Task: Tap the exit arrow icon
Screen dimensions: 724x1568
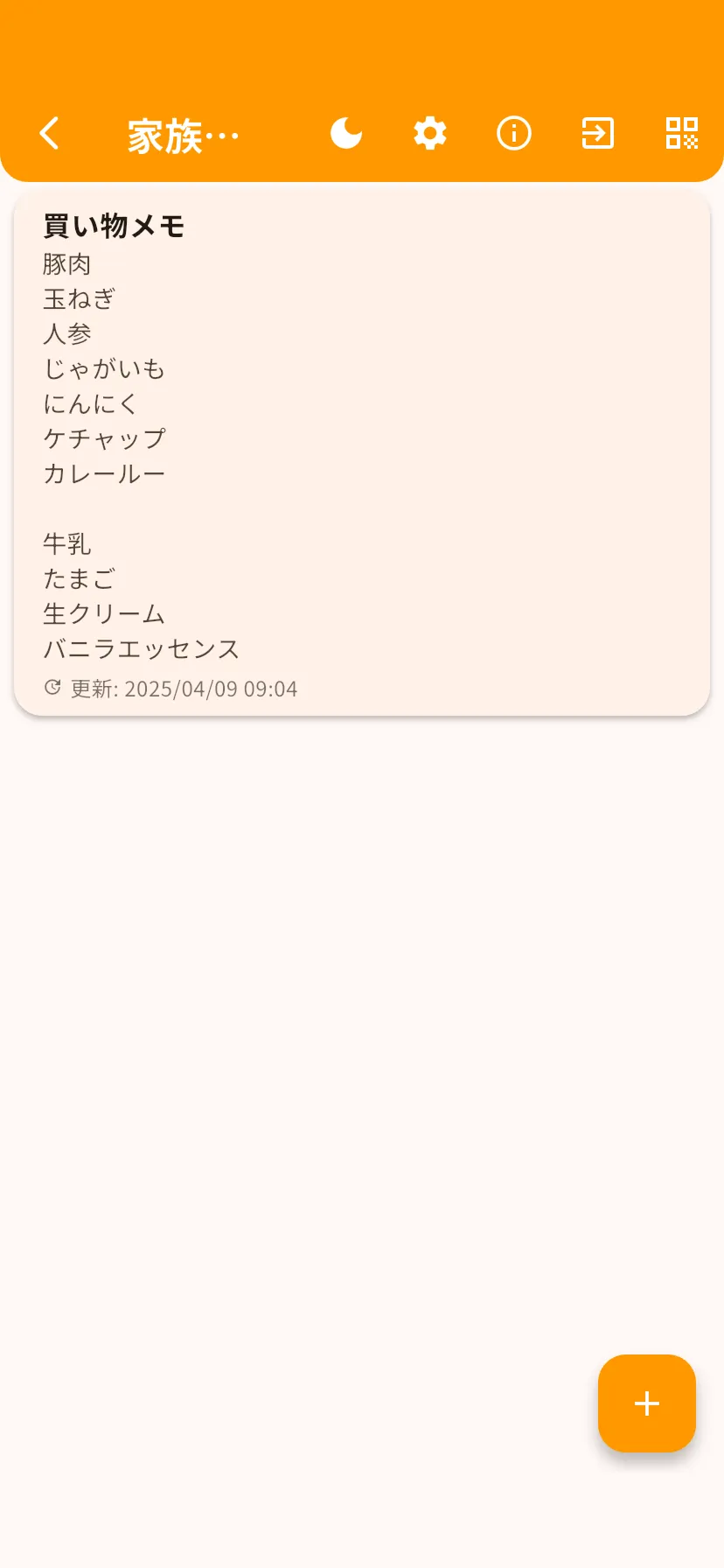Action: click(598, 134)
